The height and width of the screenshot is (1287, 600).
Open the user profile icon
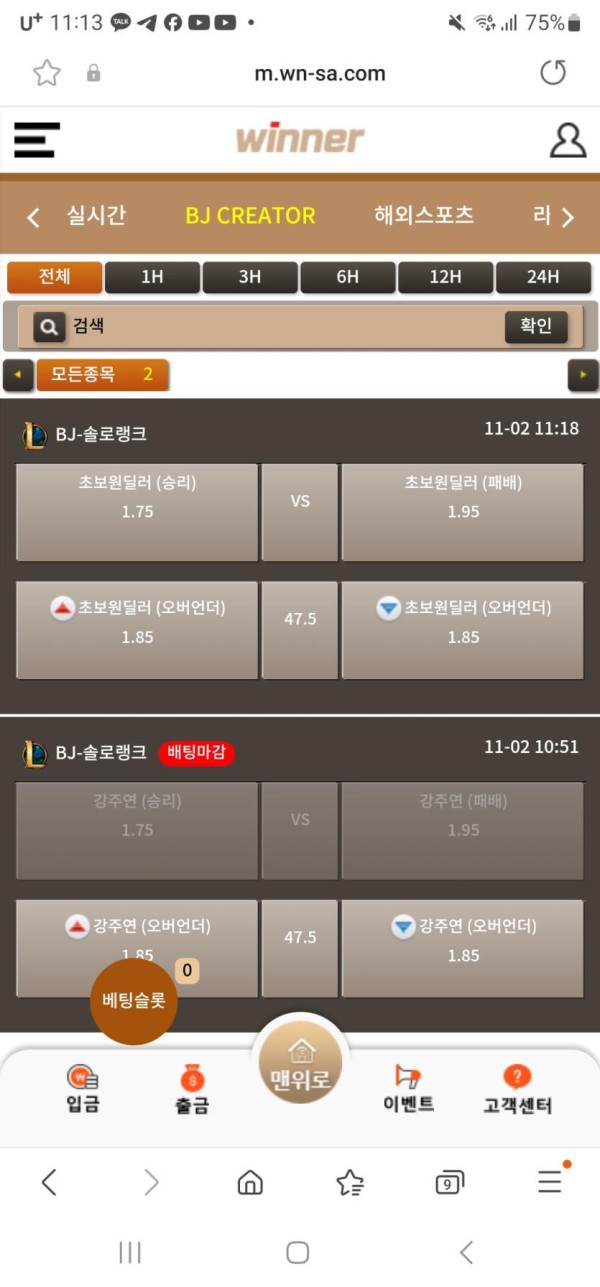pos(567,140)
